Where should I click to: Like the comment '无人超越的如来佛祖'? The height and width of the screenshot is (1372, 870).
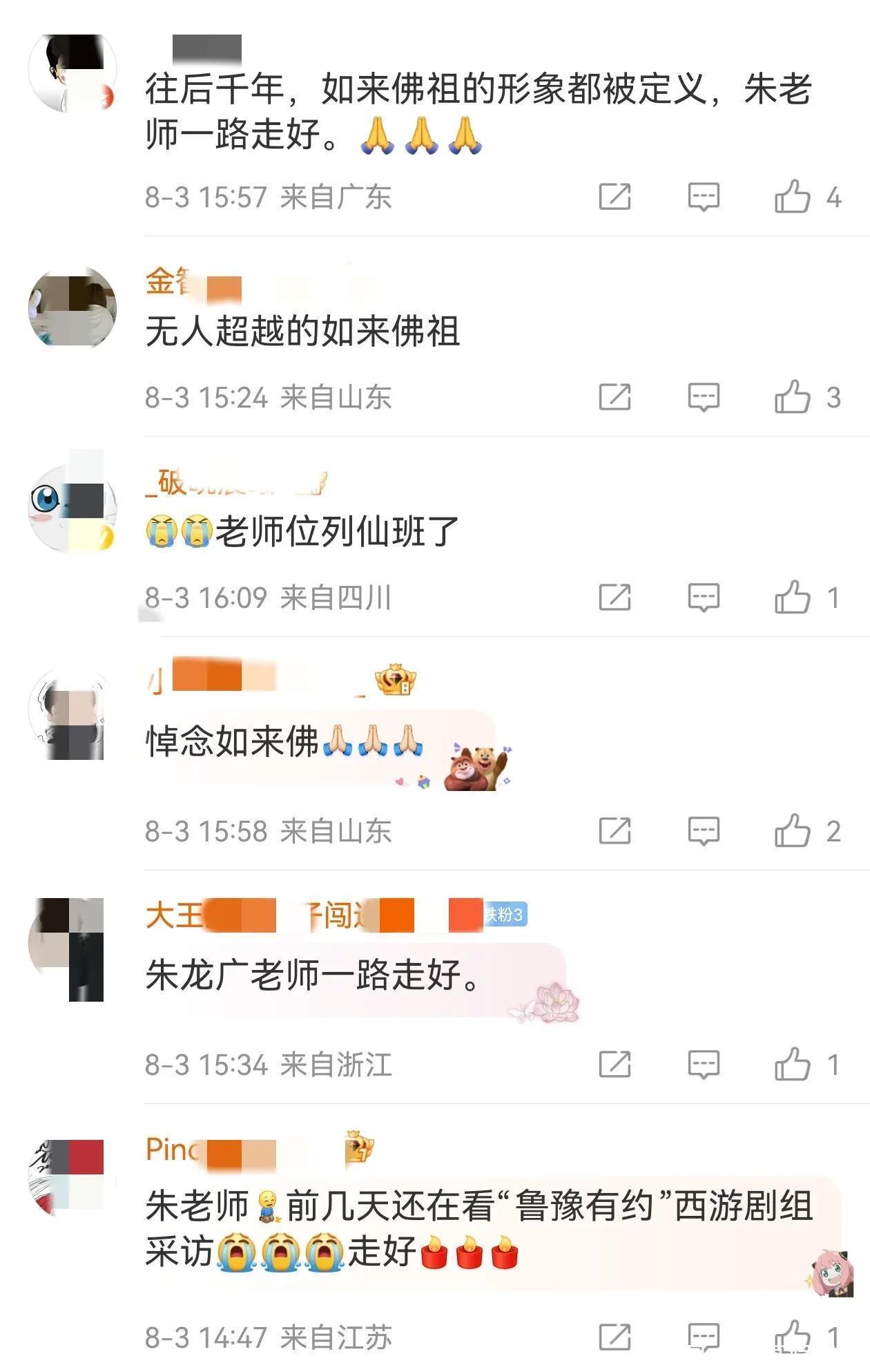(x=792, y=397)
